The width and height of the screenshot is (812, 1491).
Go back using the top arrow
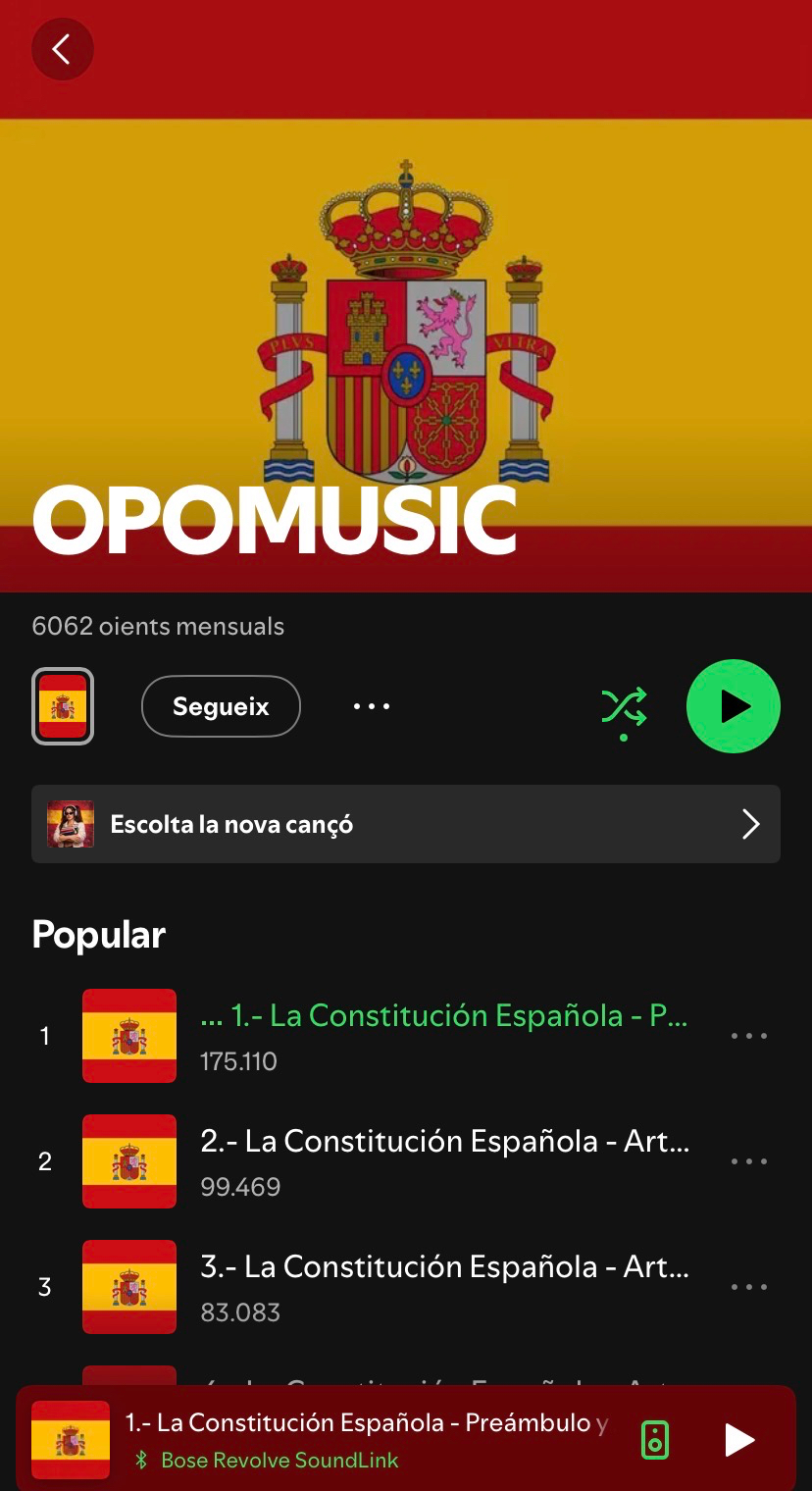(62, 49)
